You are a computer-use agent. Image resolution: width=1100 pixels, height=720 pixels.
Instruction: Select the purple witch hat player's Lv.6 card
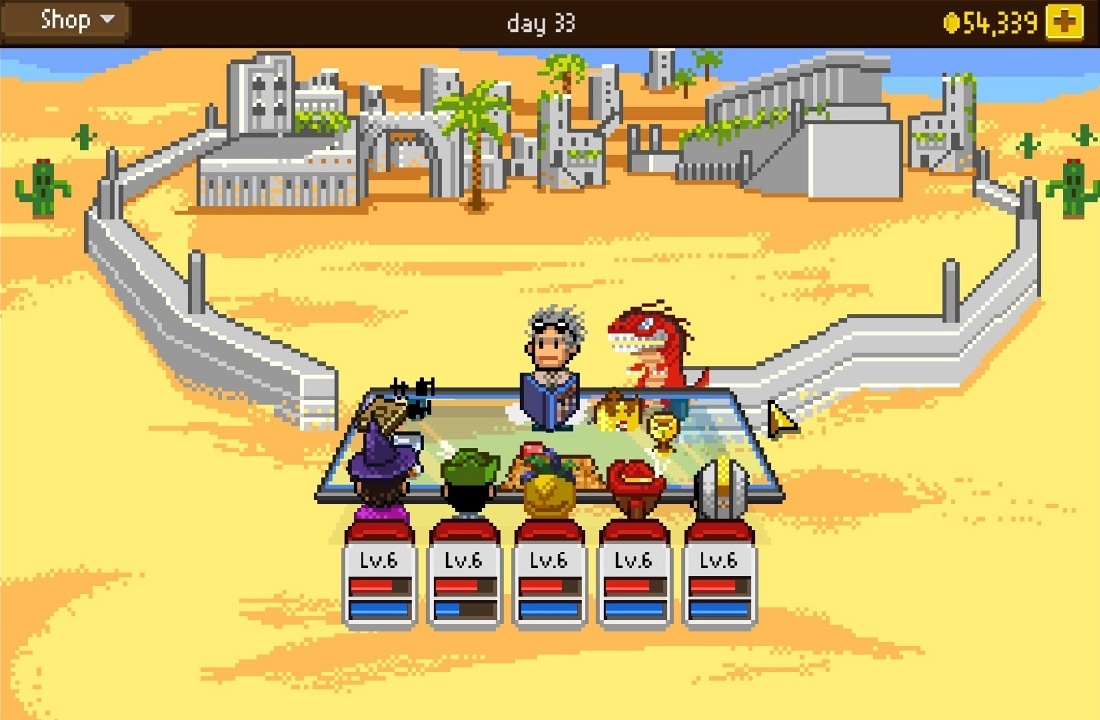[x=380, y=585]
